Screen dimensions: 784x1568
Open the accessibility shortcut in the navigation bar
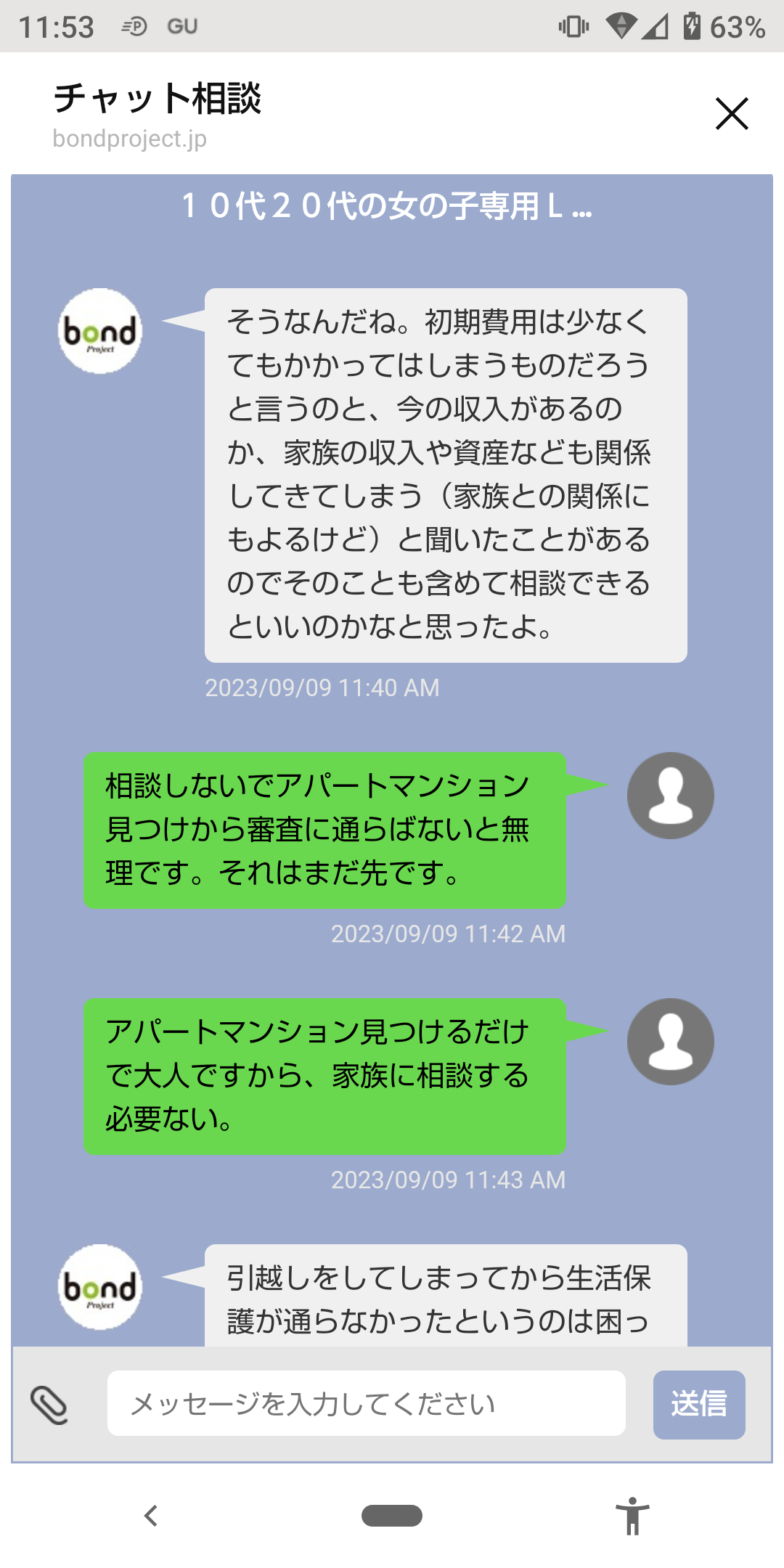(632, 1516)
